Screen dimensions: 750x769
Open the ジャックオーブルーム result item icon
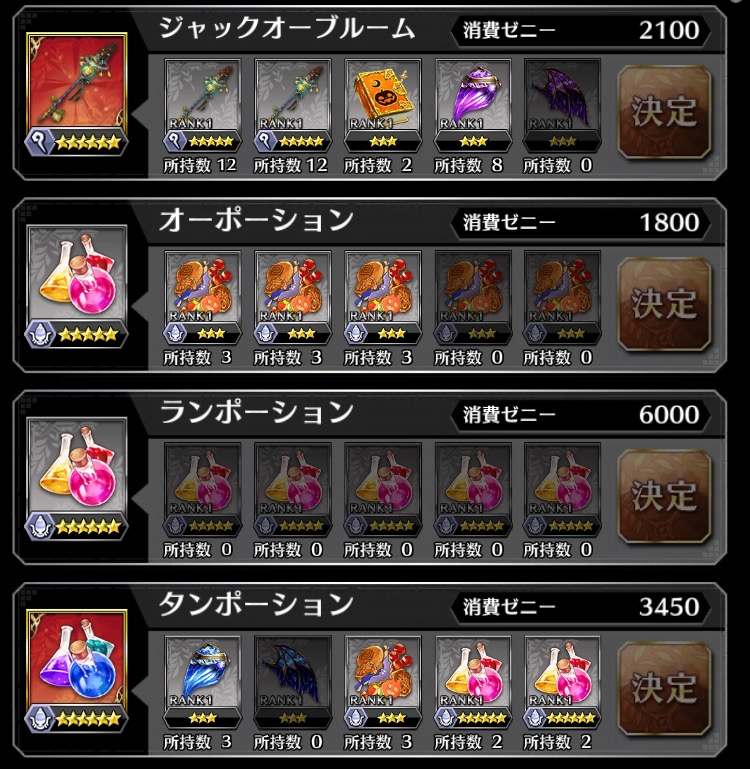(77, 91)
